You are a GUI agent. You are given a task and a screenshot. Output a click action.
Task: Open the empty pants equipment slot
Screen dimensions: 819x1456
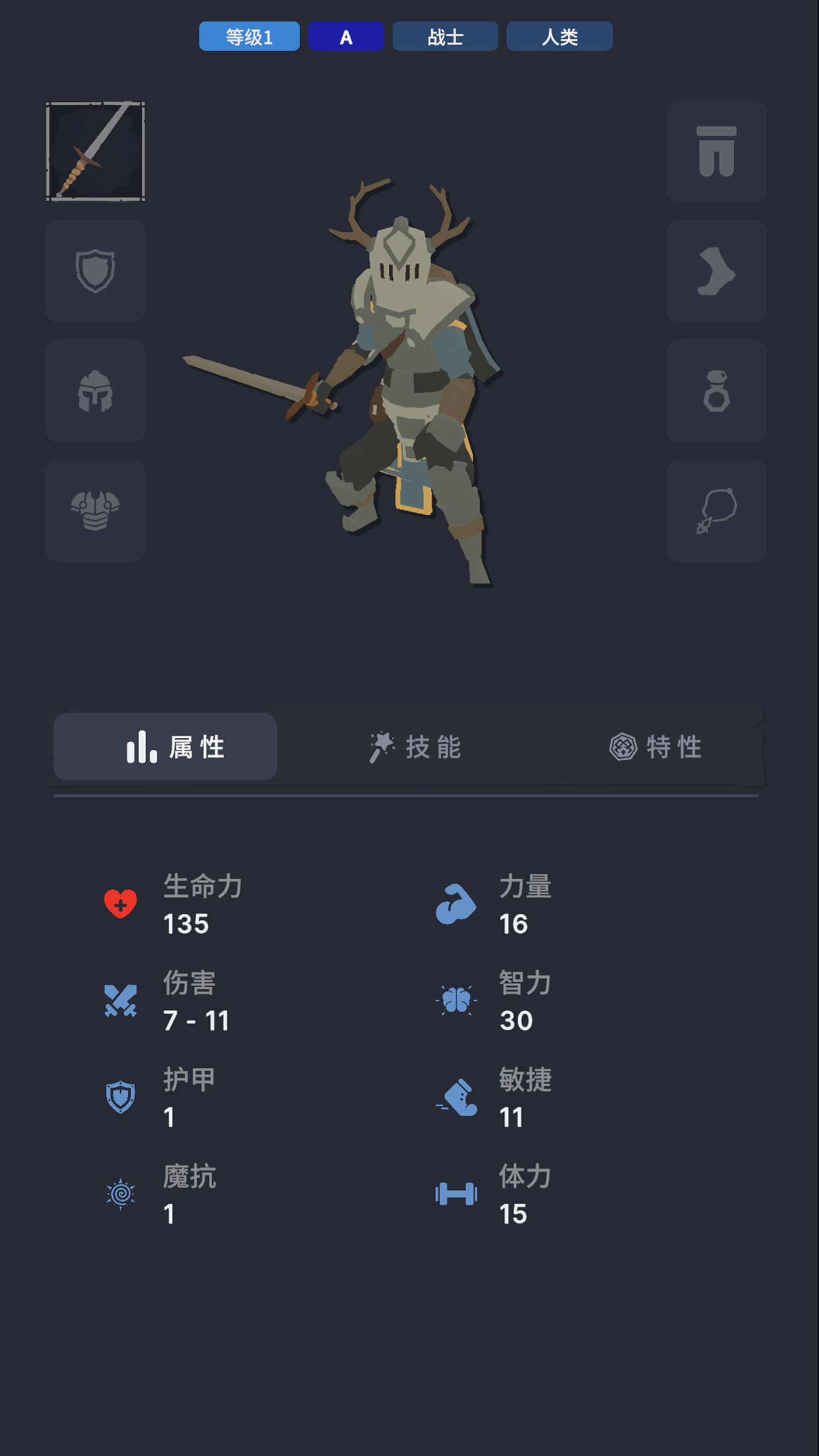pos(716,151)
